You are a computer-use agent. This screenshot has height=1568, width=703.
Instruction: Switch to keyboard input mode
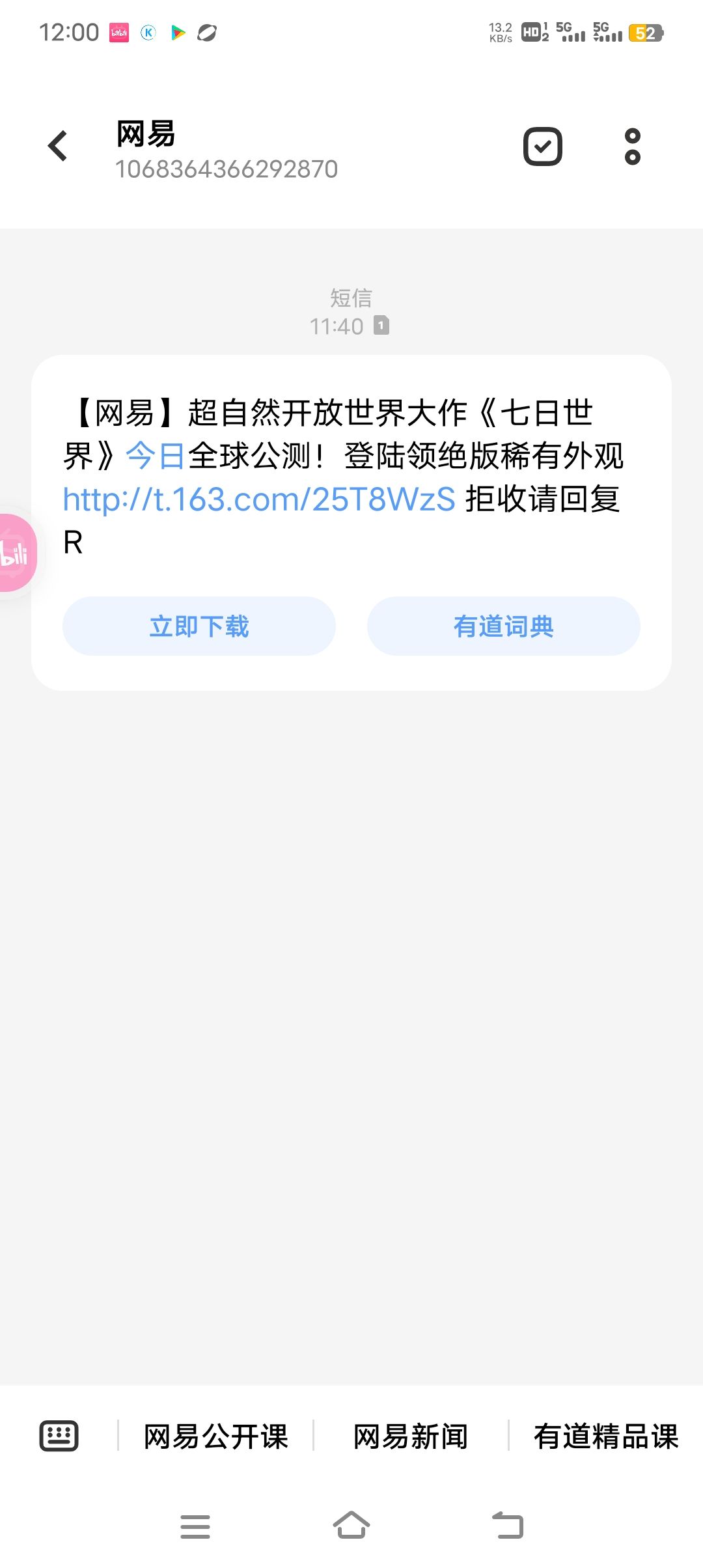(x=59, y=1436)
